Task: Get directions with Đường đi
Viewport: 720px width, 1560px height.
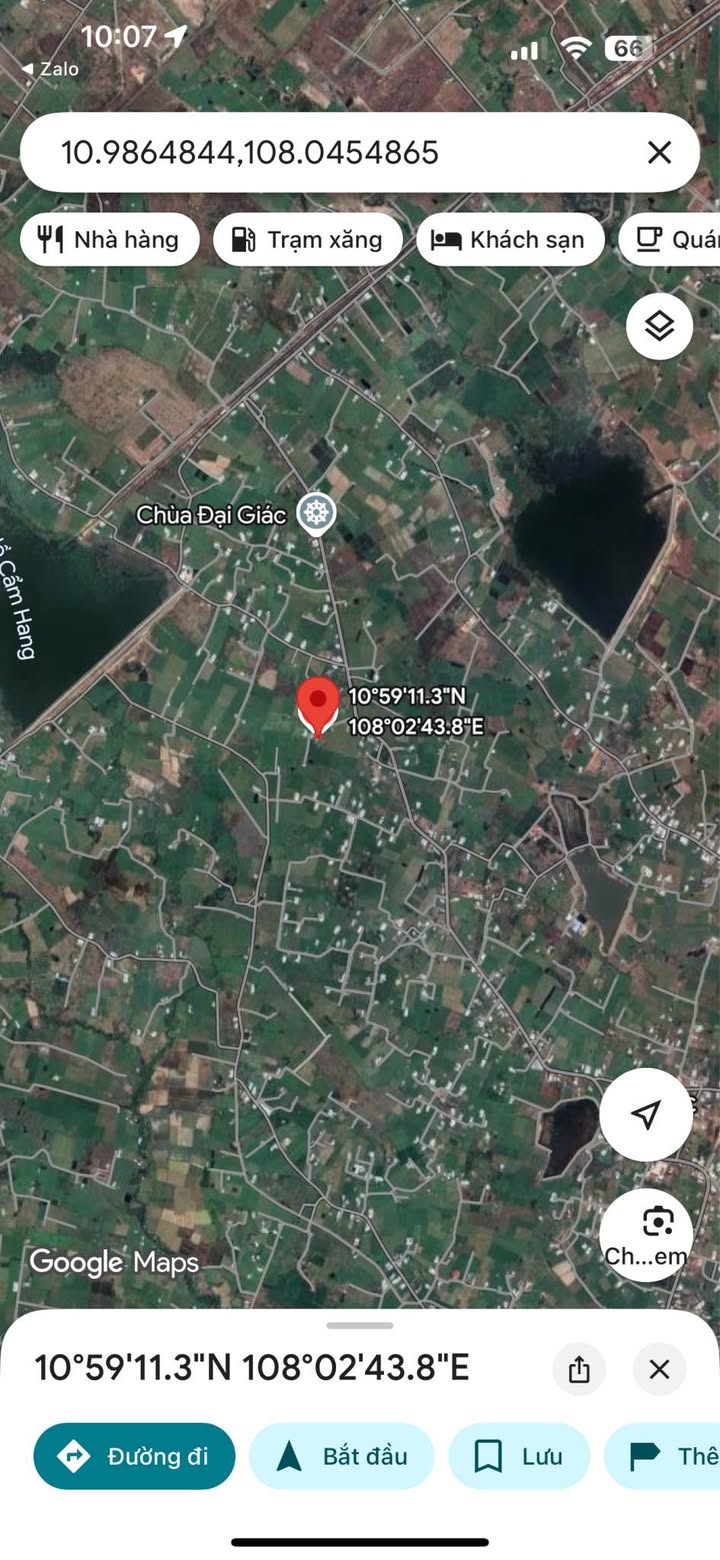Action: click(x=135, y=1456)
